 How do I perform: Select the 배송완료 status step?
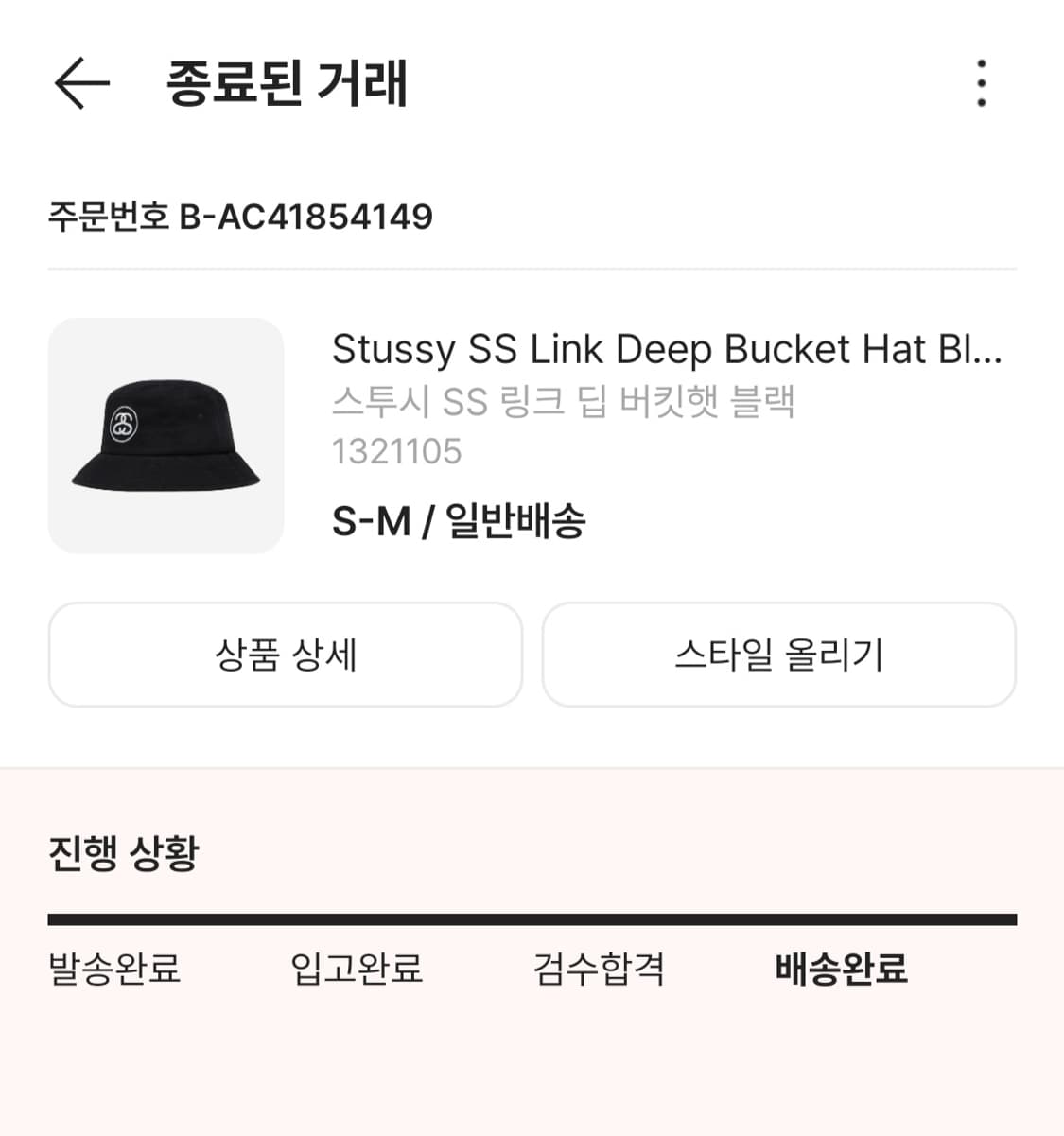tap(840, 969)
